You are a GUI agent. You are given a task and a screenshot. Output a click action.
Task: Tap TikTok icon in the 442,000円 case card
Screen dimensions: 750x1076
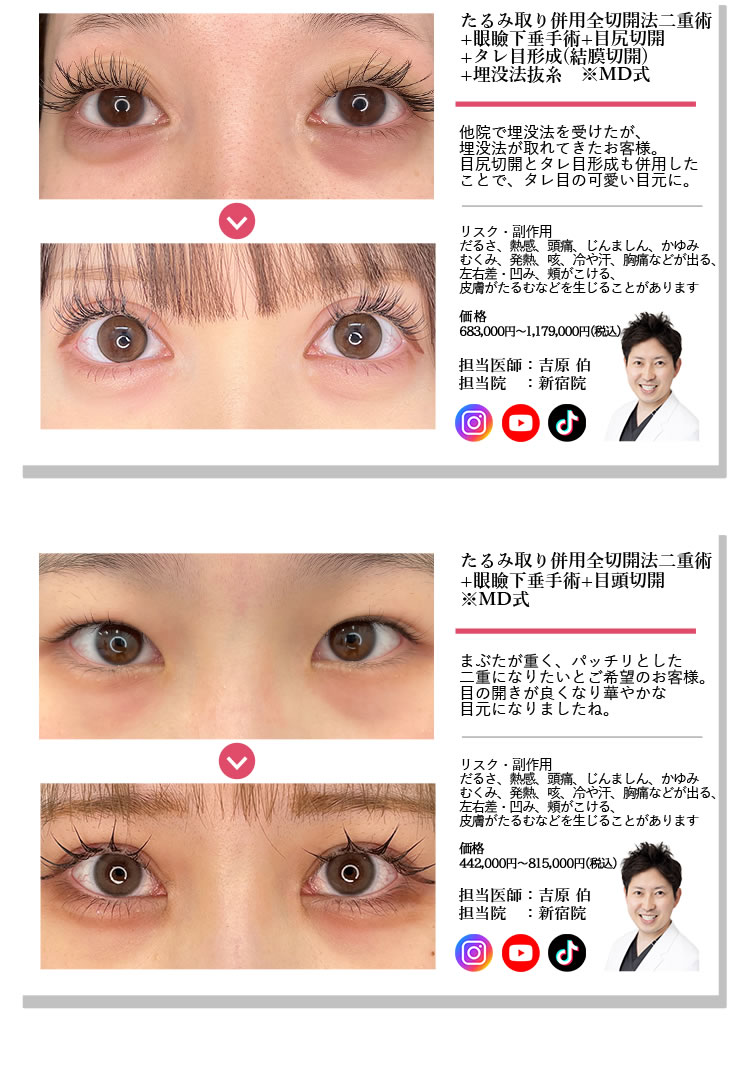click(567, 953)
